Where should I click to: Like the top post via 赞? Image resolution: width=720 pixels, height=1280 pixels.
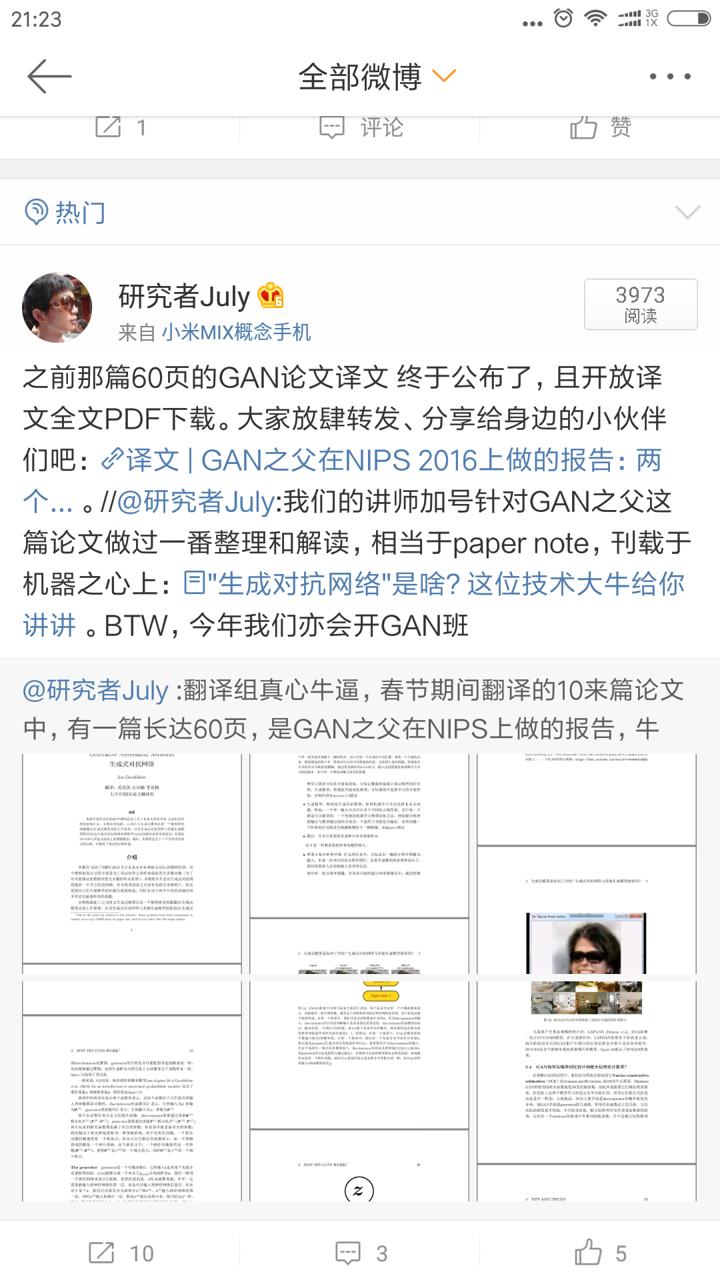pos(600,127)
